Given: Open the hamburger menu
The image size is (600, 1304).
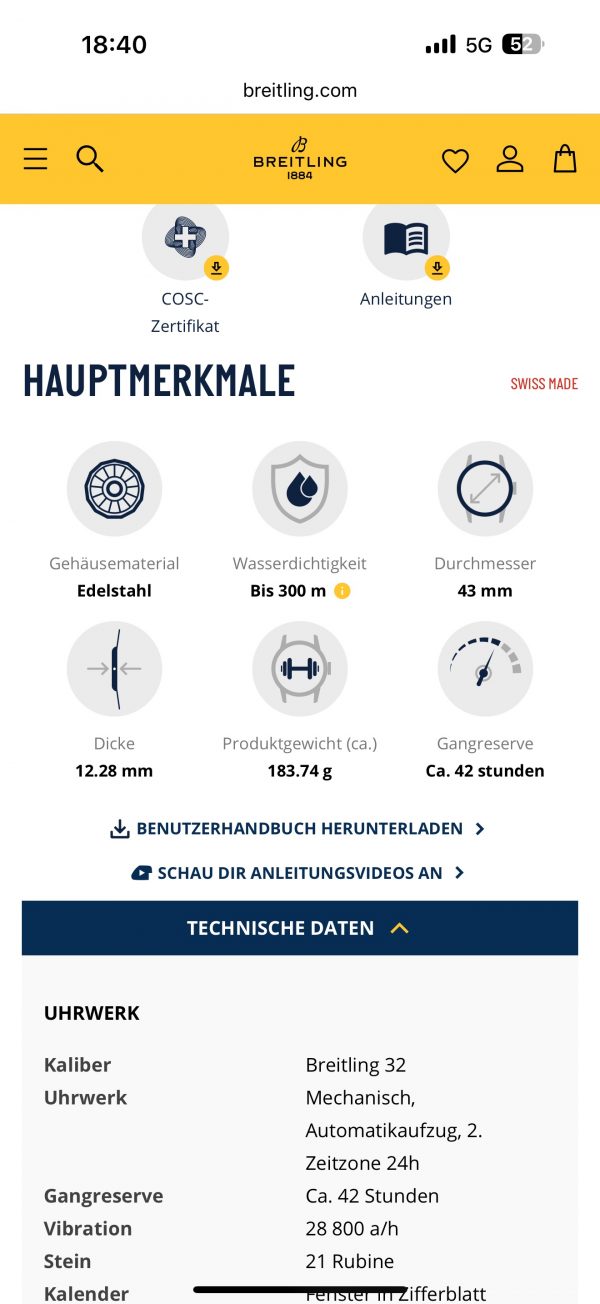Looking at the screenshot, I should [36, 159].
